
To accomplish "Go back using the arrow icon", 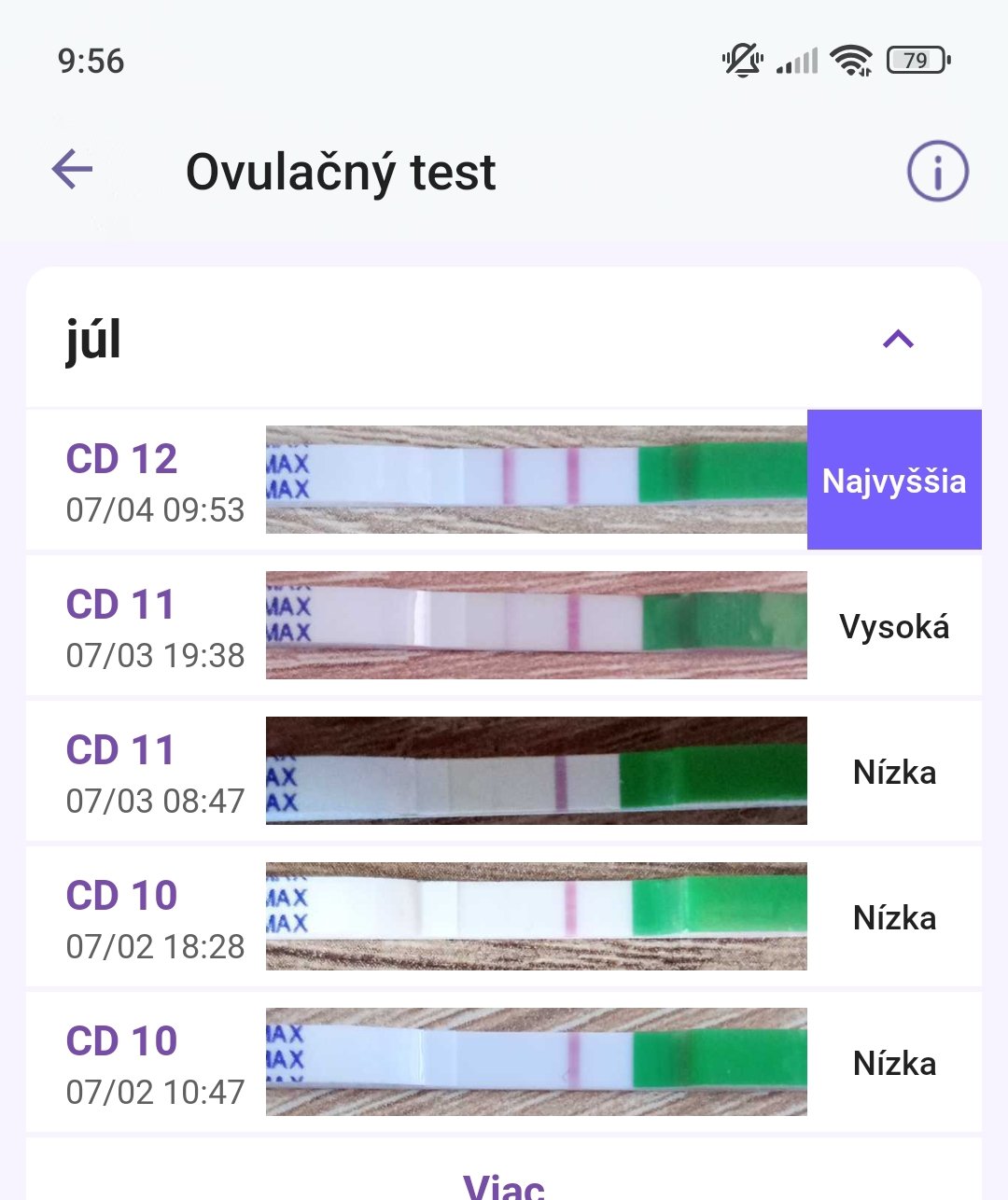I will pyautogui.click(x=72, y=170).
